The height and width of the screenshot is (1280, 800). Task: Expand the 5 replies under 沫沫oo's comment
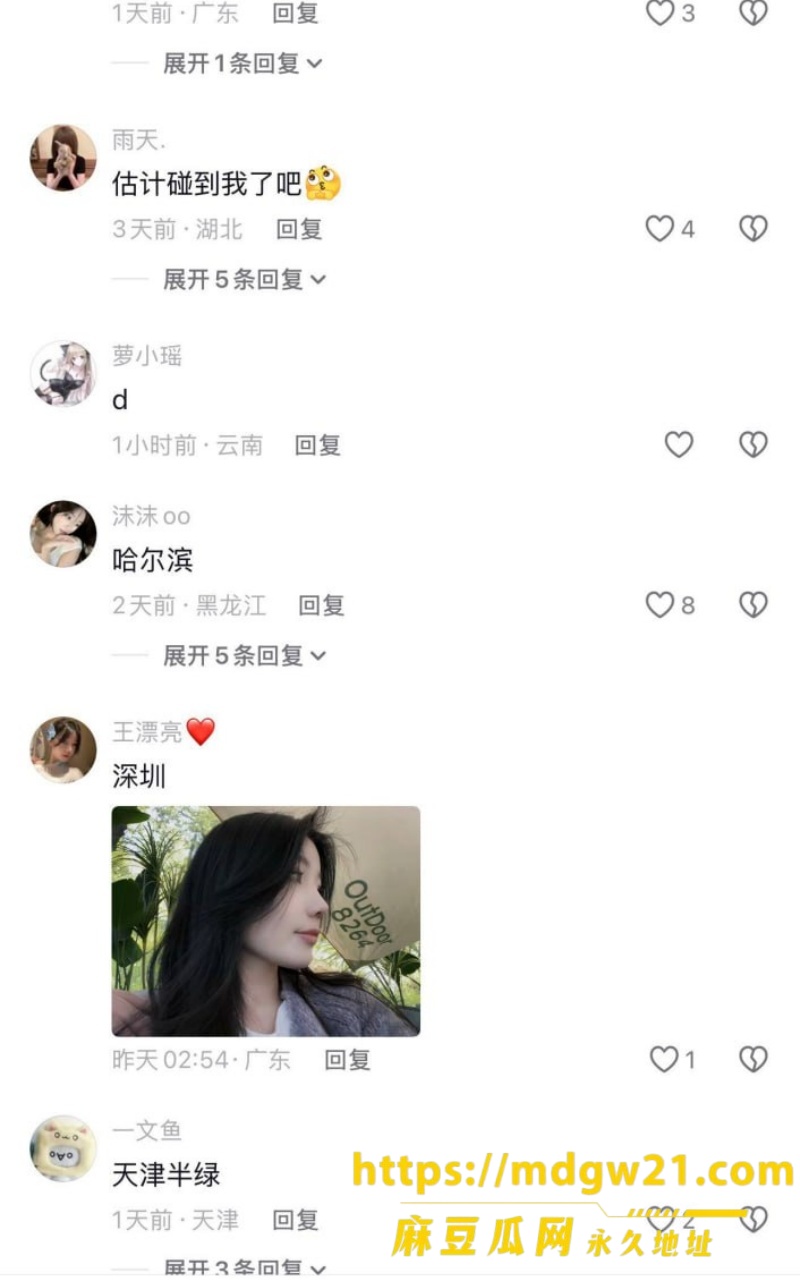click(x=244, y=655)
